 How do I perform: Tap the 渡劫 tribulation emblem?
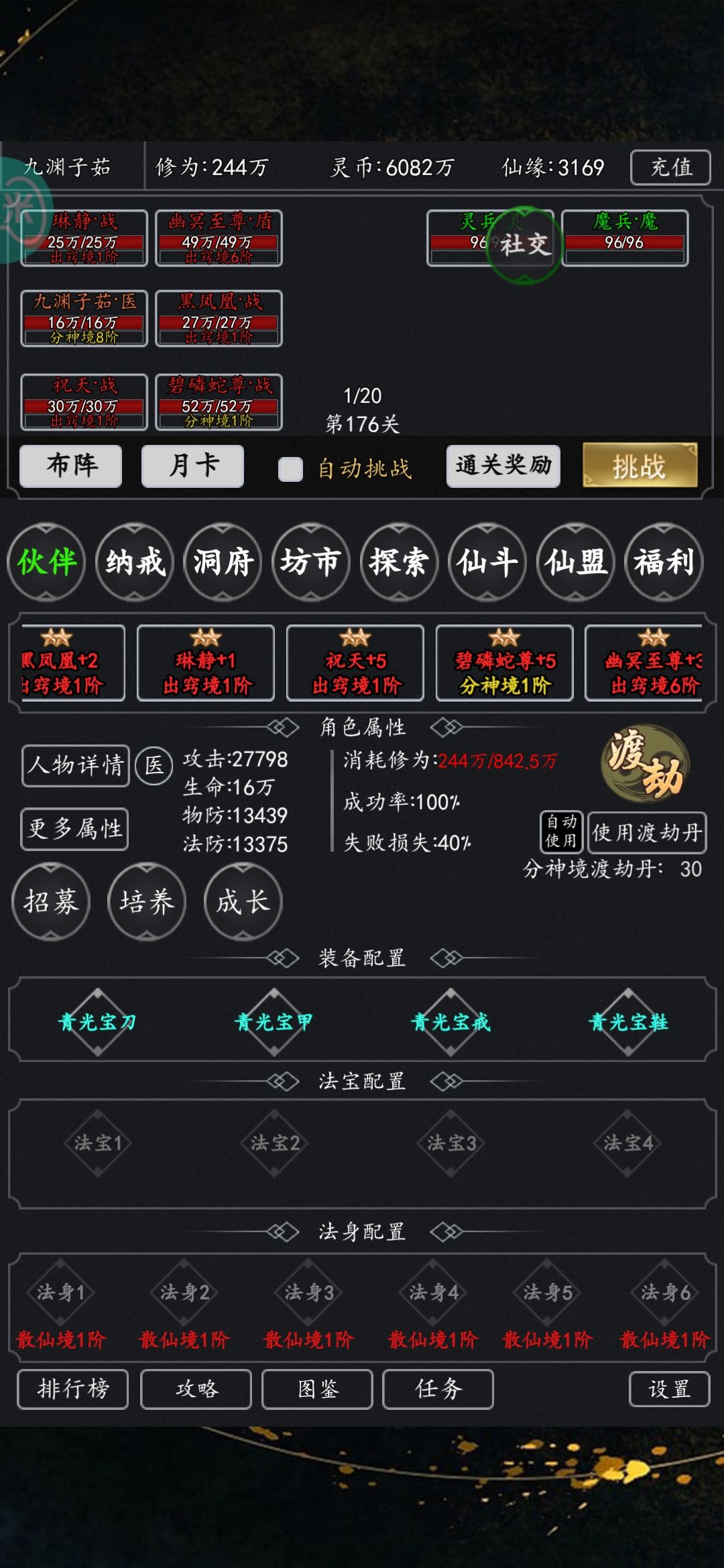[x=645, y=764]
